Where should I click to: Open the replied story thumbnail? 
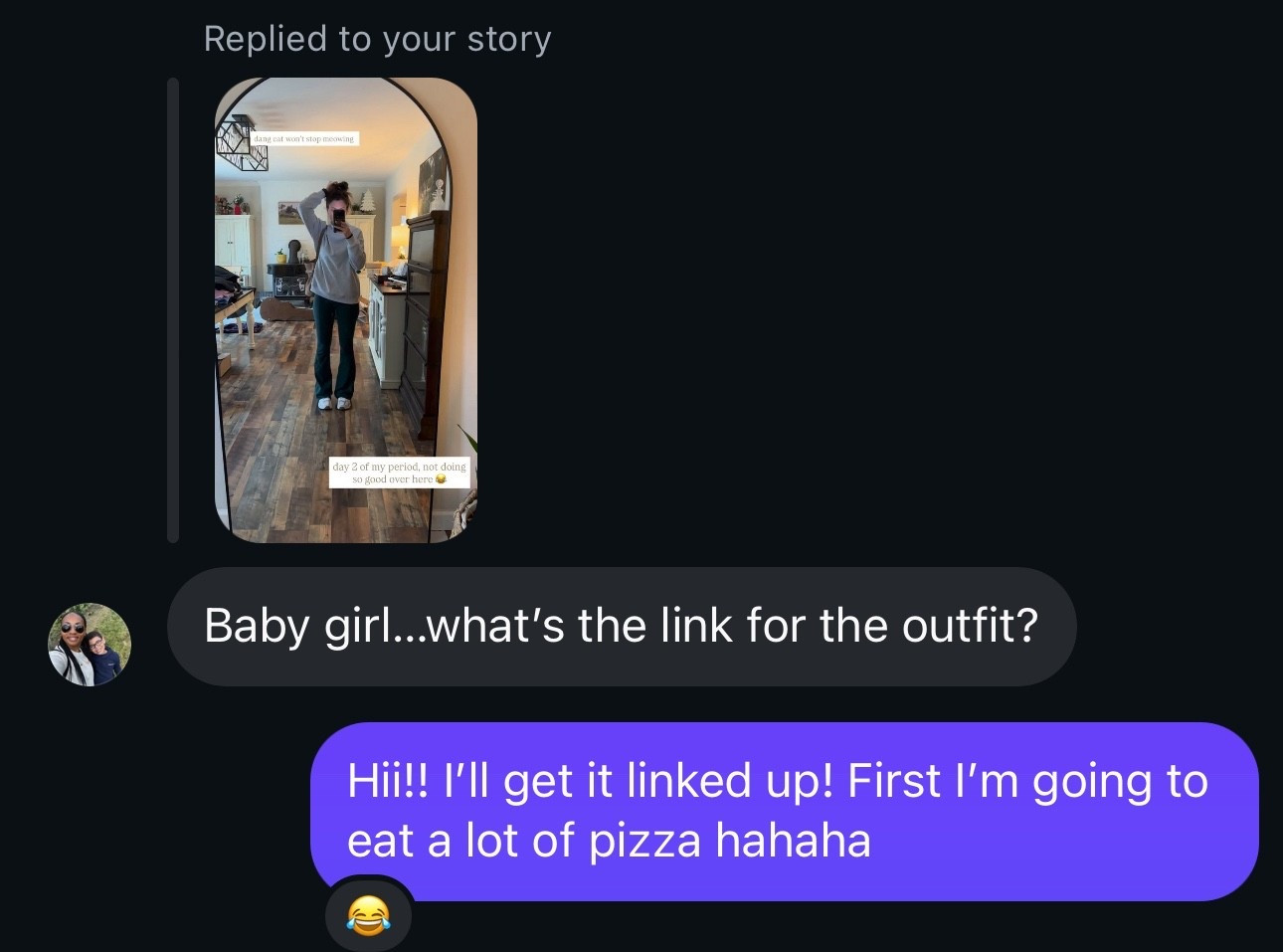[x=346, y=310]
